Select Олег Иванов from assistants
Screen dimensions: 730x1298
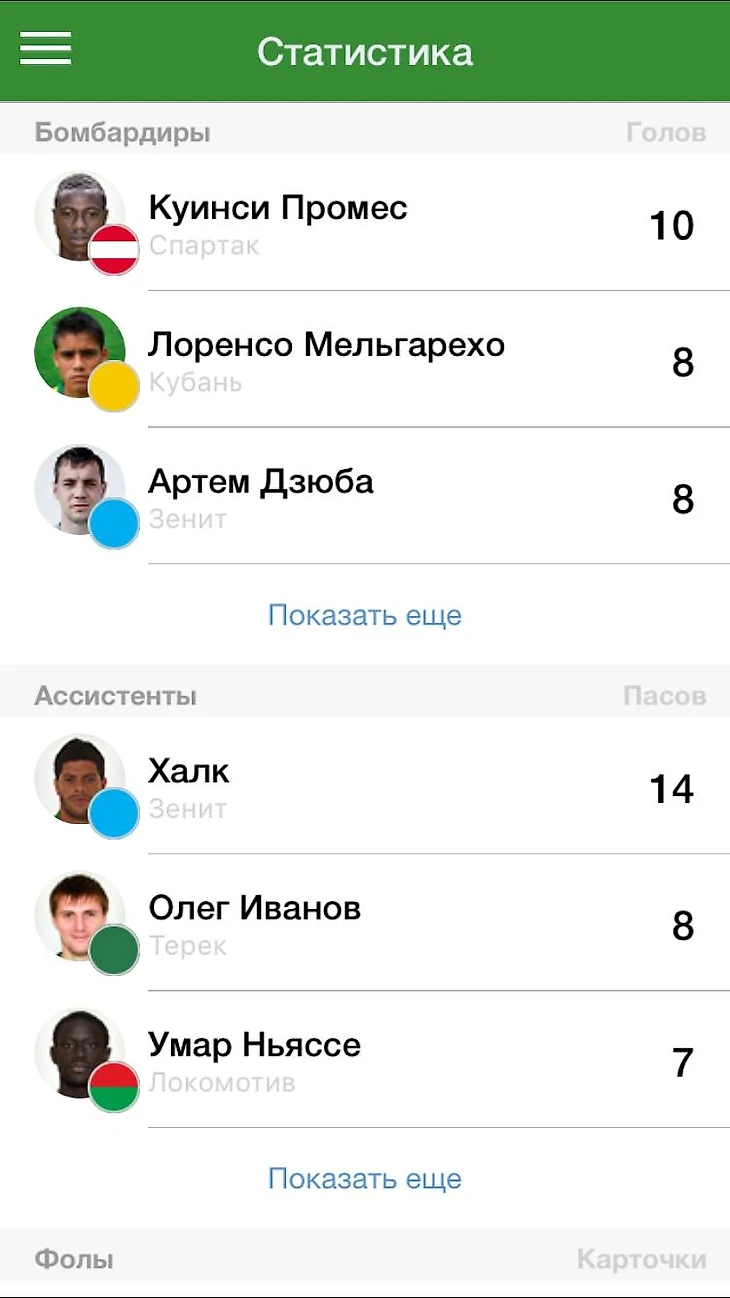pyautogui.click(x=365, y=925)
